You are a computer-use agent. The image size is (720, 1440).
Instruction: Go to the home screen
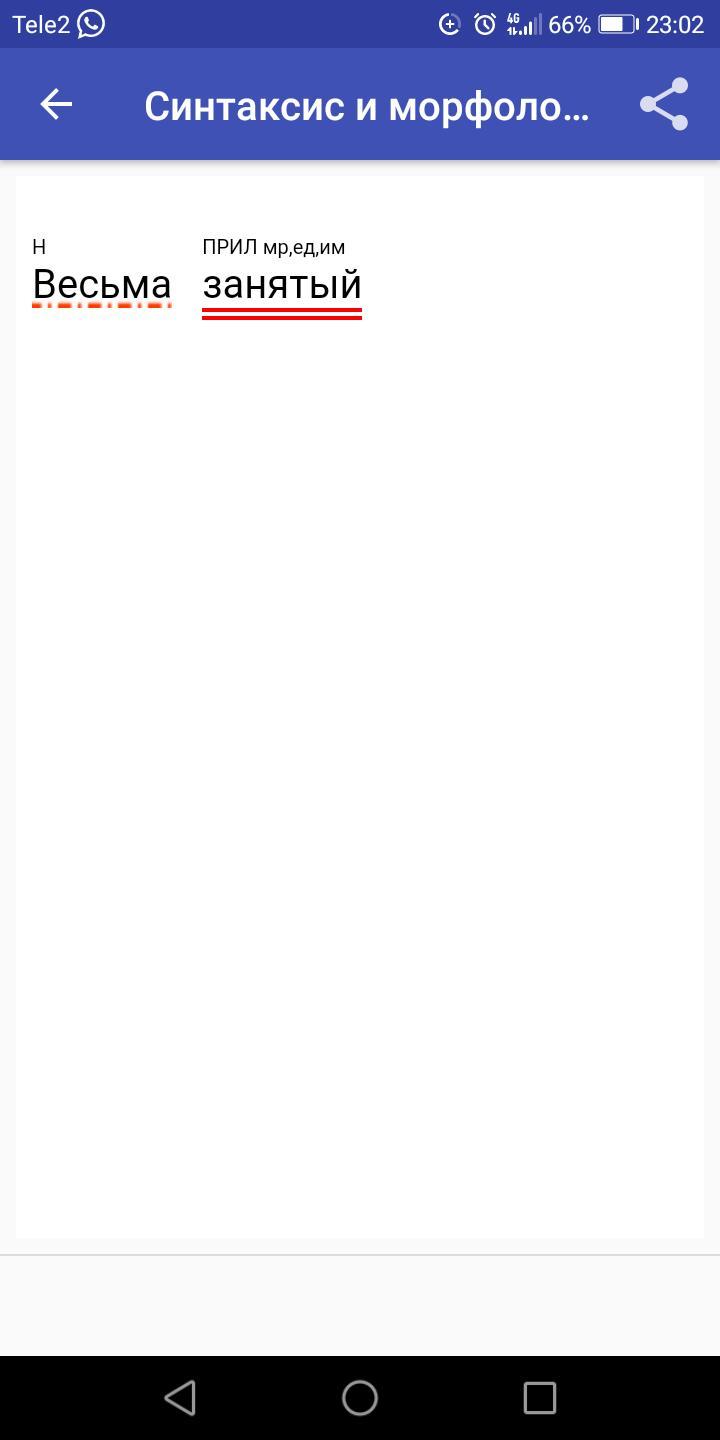[360, 1397]
